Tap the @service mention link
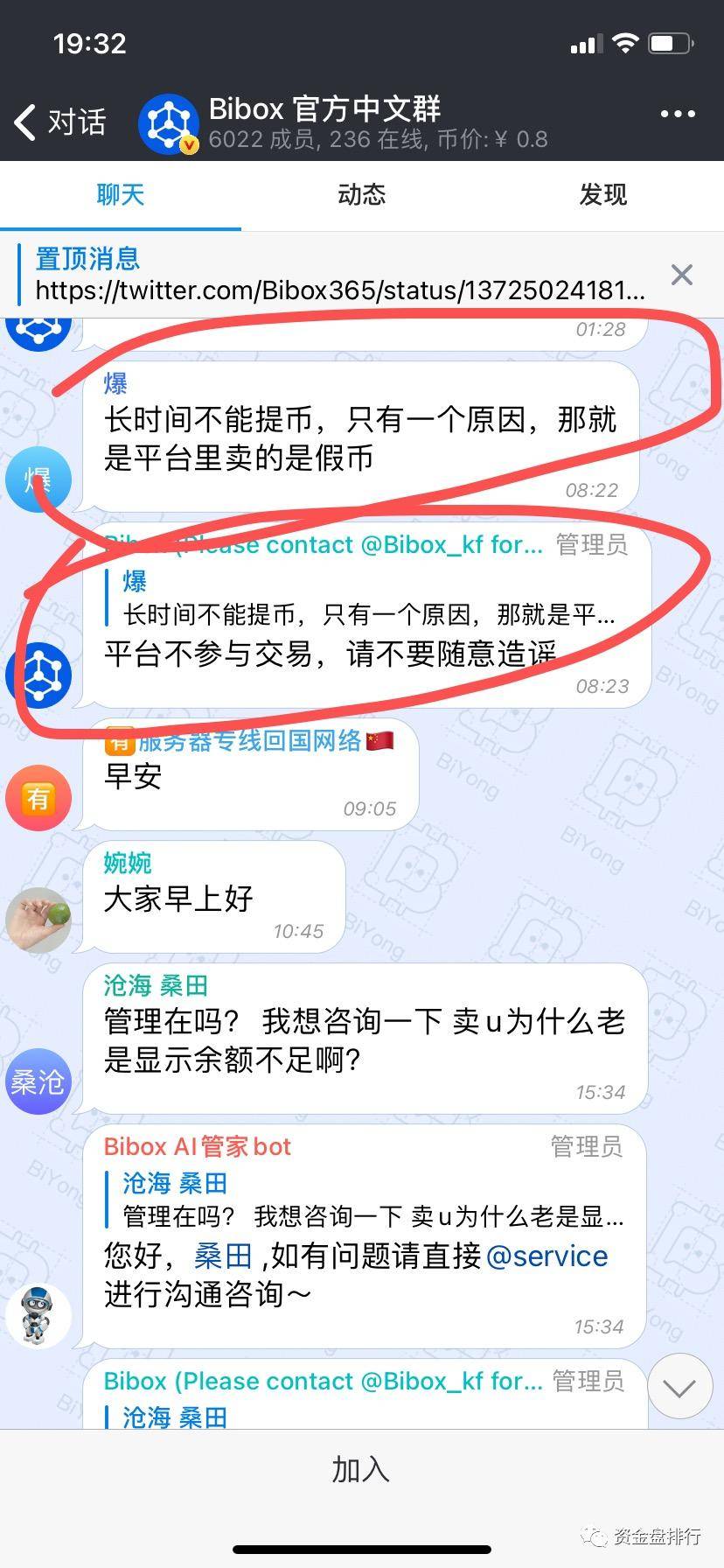This screenshot has width=724, height=1568. (x=546, y=1256)
